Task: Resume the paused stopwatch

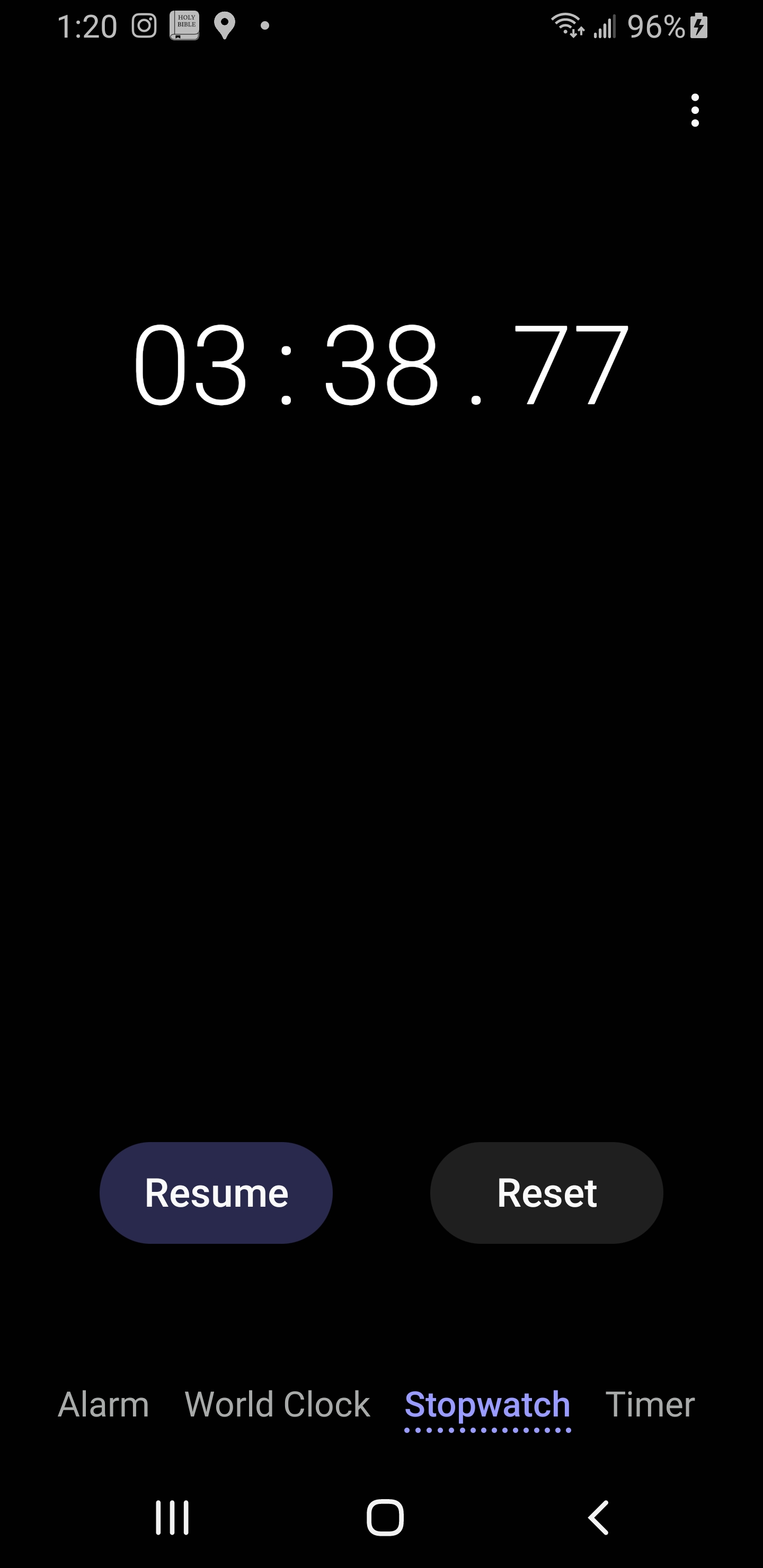Action: (216, 1192)
